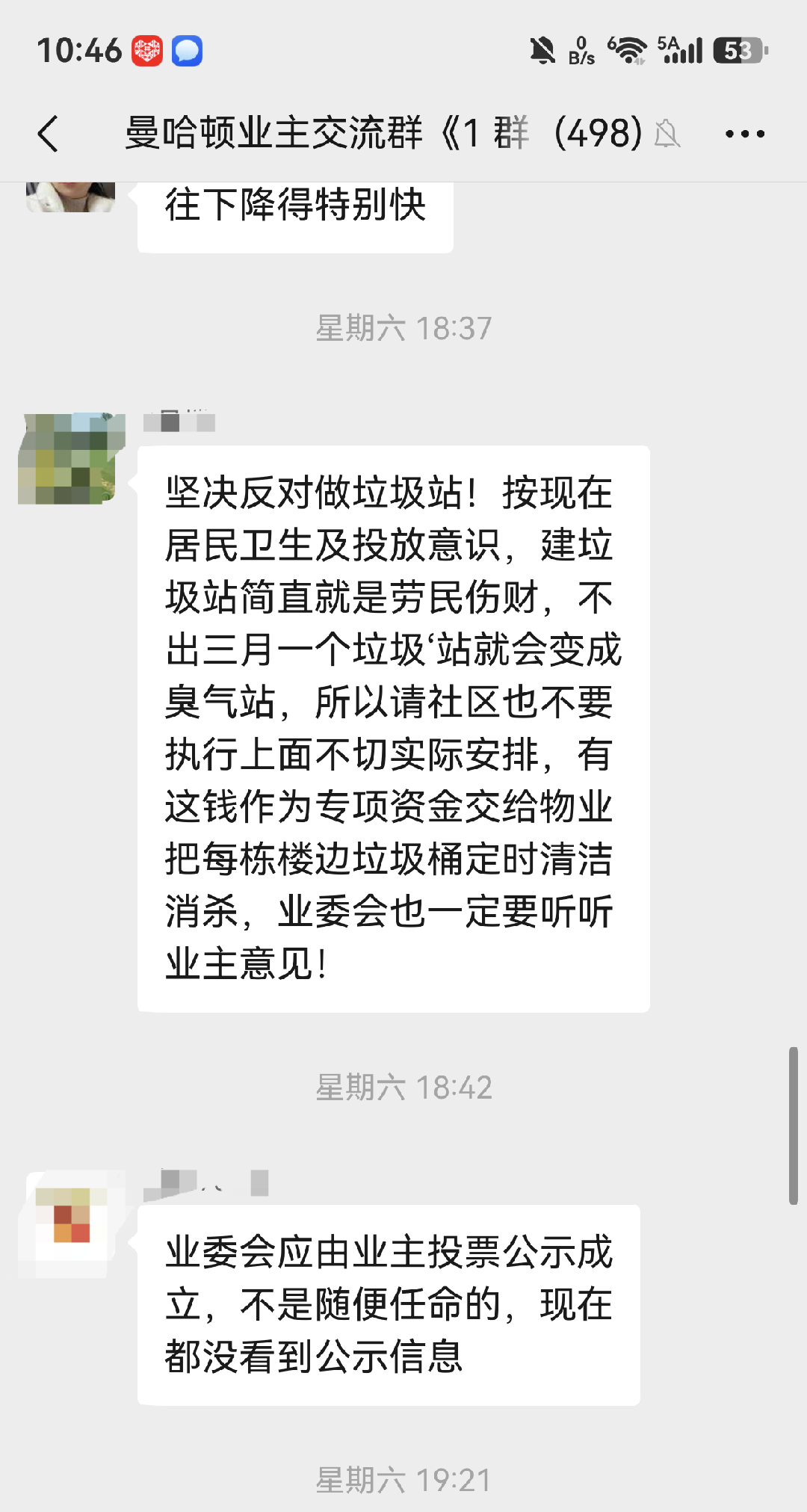Open the three-dot chat options menu

click(745, 135)
